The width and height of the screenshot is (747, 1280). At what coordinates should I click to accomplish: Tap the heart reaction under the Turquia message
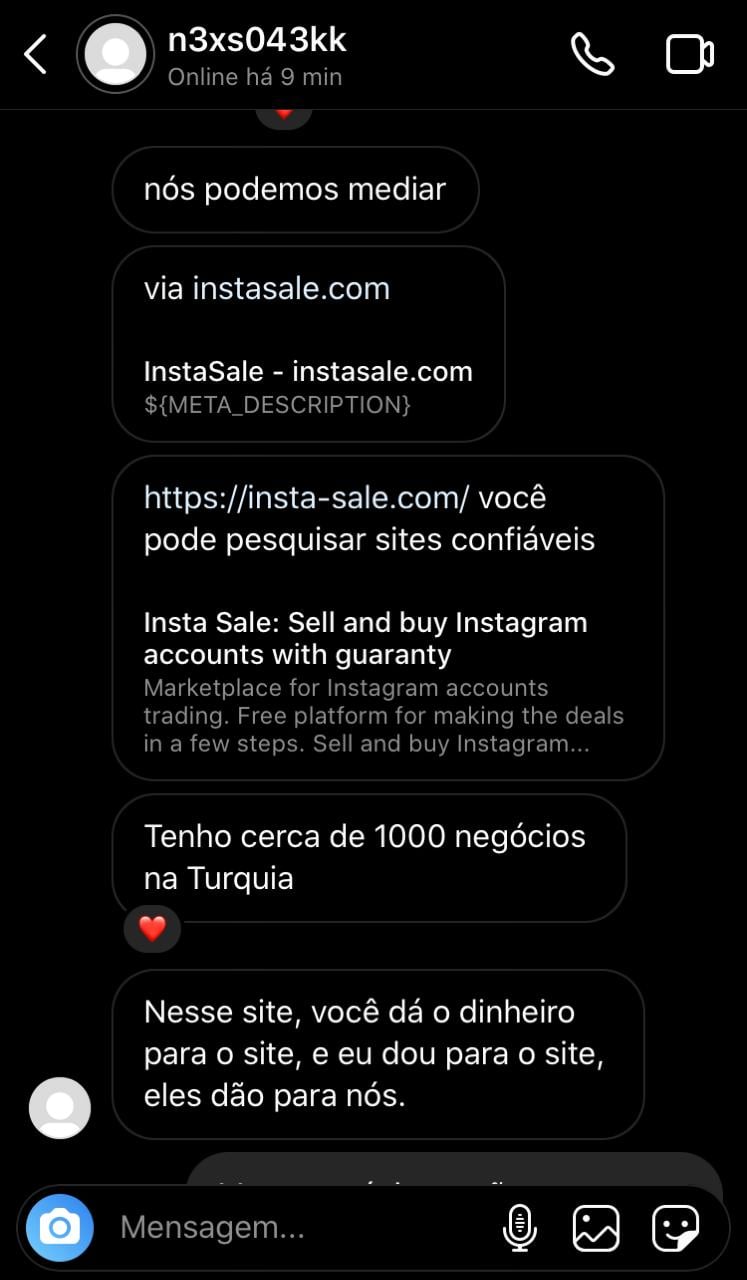coord(152,929)
